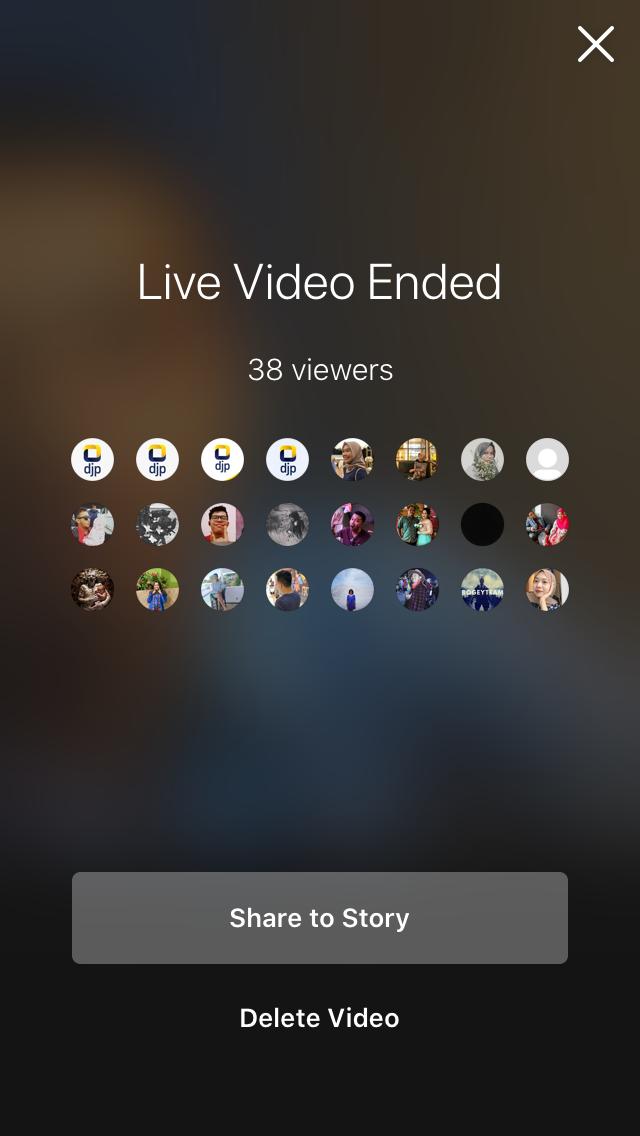Viewport: 640px width, 1136px height.
Task: Delete the ended live video
Action: click(x=320, y=1018)
